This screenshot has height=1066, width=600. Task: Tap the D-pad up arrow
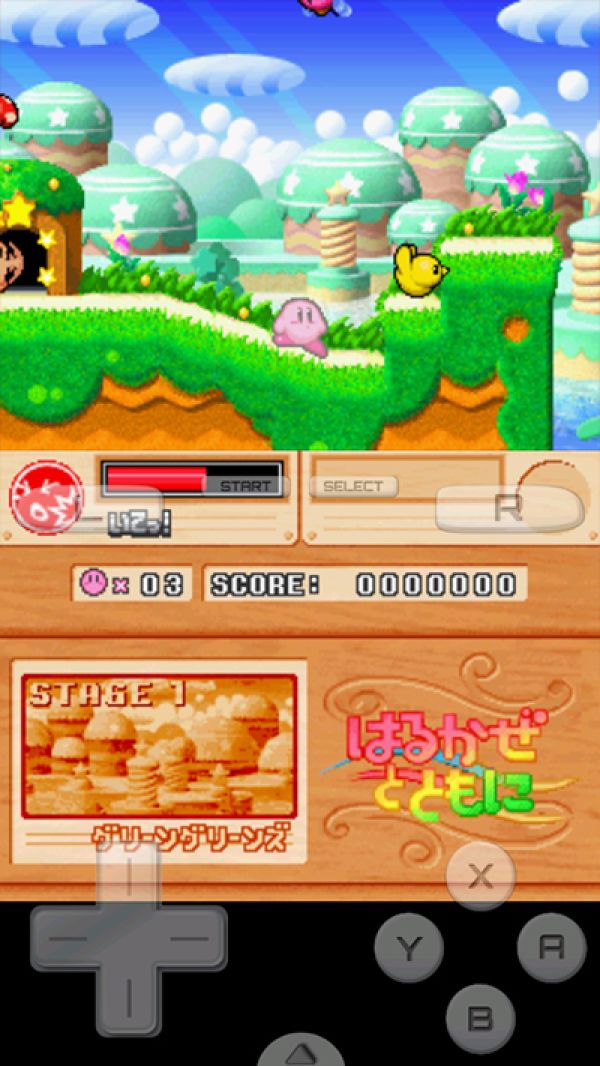pos(128,880)
